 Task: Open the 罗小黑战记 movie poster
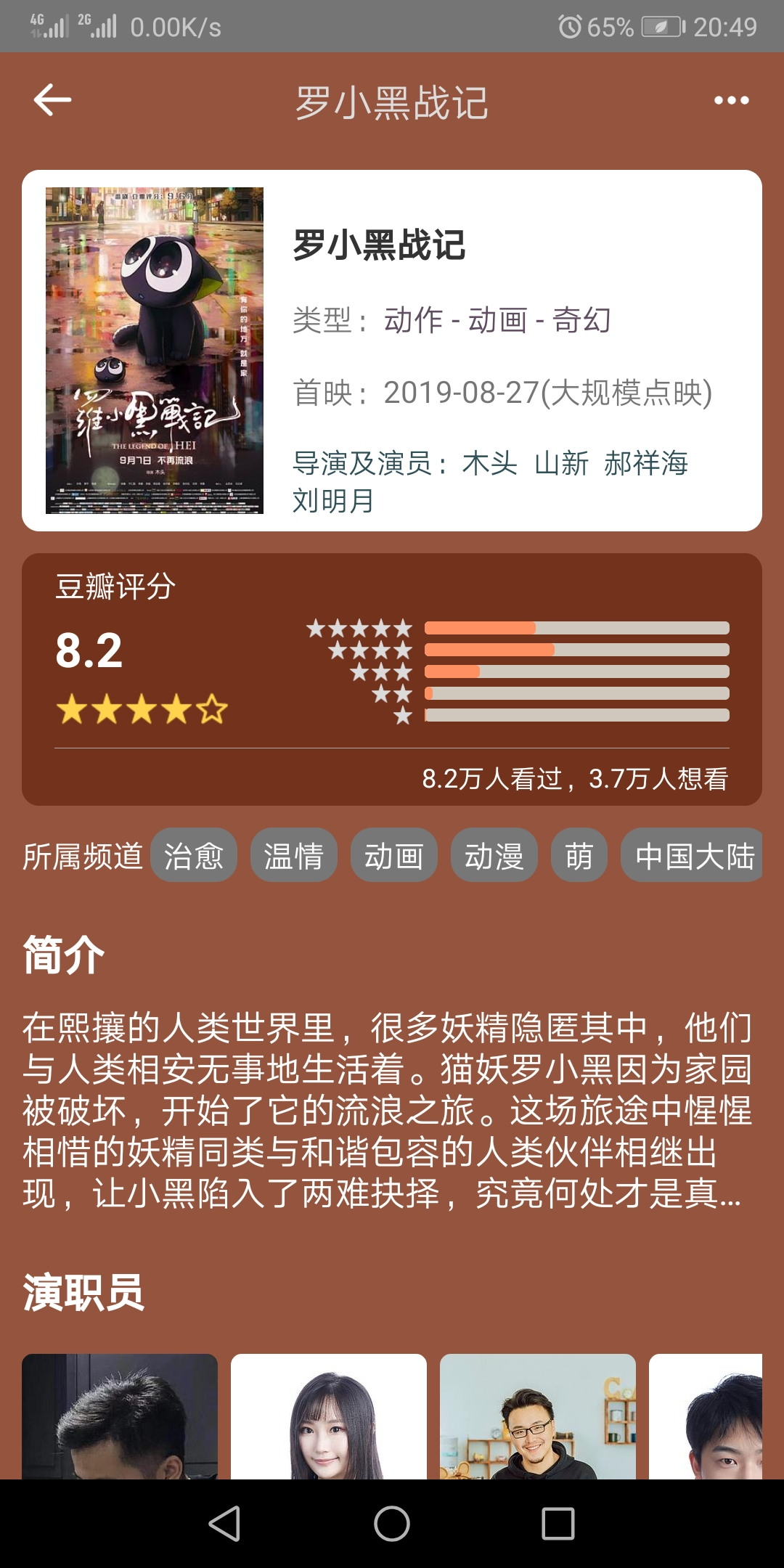(x=155, y=351)
